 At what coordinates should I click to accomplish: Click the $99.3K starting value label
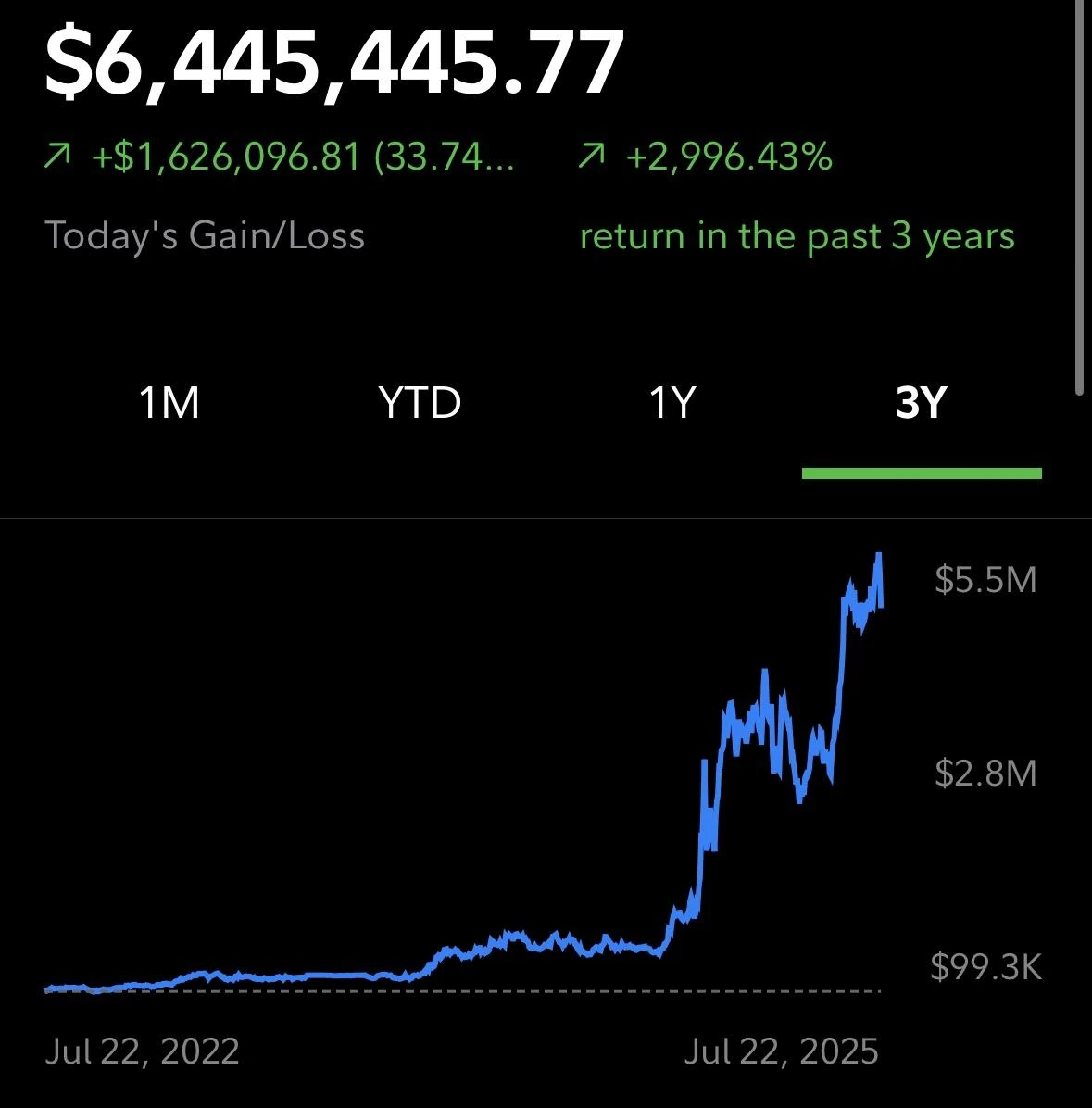coord(988,964)
